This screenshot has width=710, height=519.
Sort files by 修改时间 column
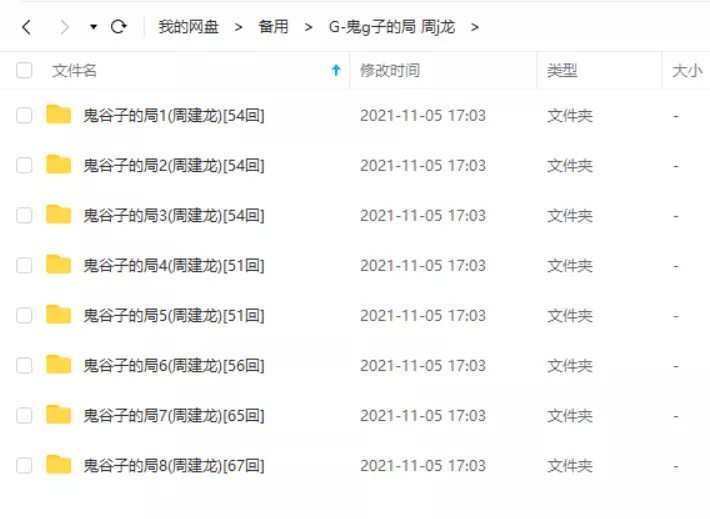coord(389,71)
